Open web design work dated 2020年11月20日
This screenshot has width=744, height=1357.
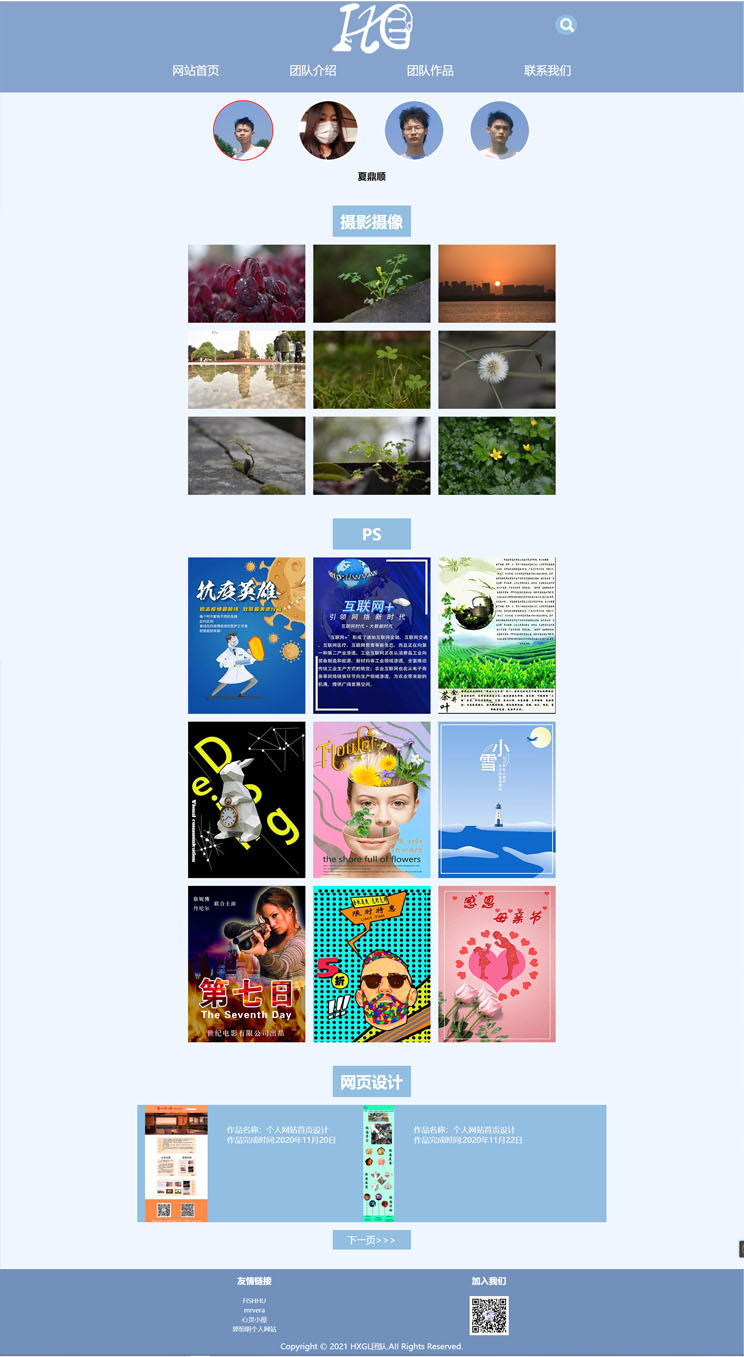pos(176,1163)
